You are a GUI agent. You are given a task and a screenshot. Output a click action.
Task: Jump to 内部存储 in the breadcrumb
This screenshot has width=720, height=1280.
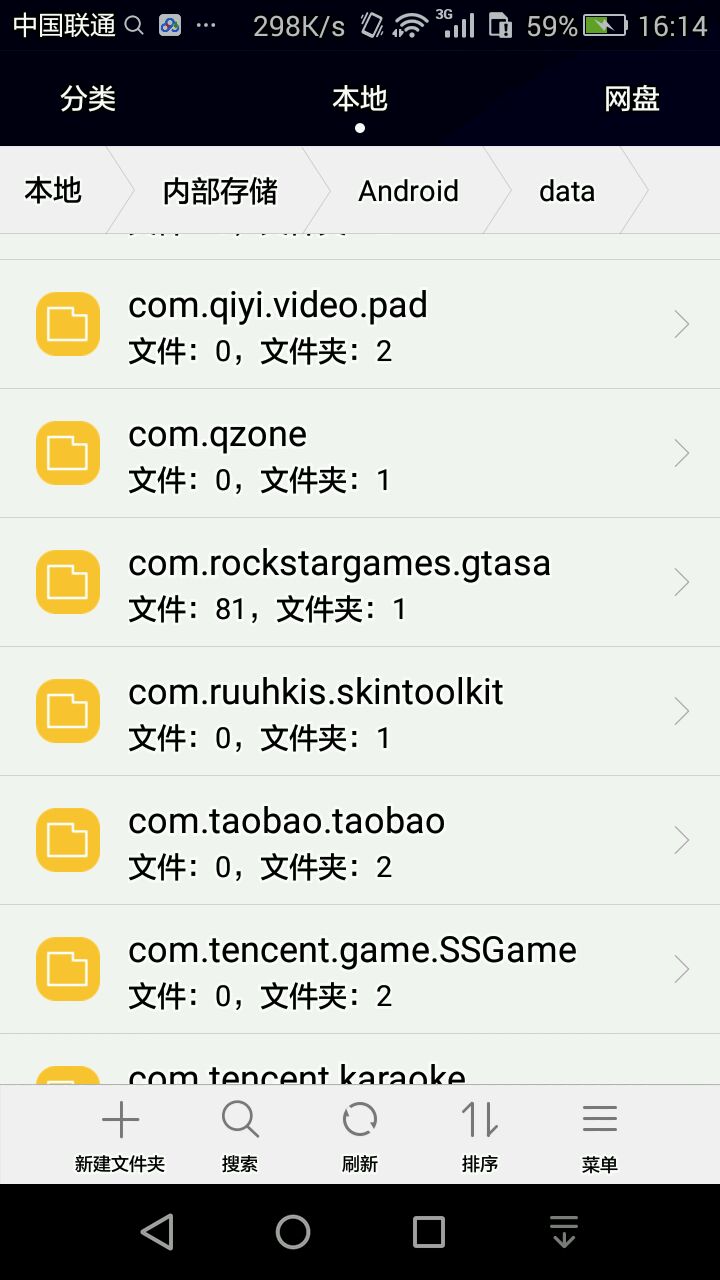(220, 190)
